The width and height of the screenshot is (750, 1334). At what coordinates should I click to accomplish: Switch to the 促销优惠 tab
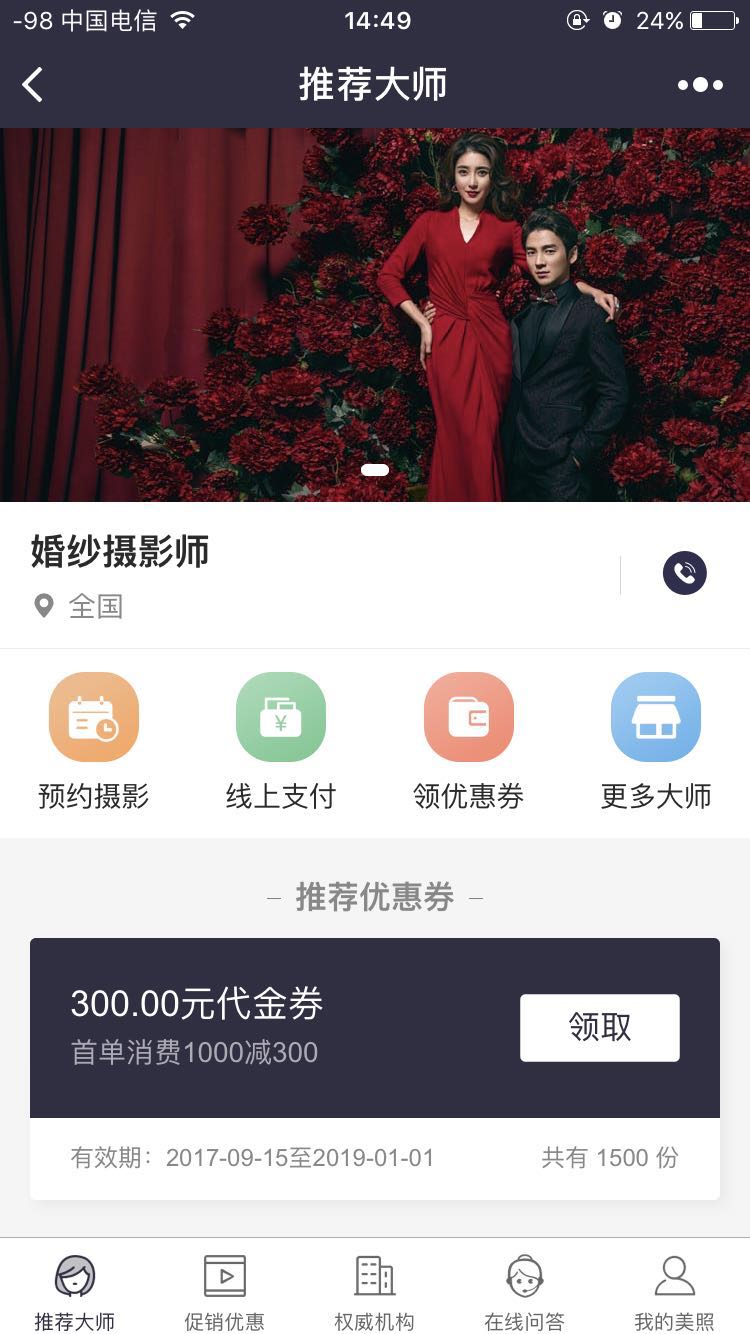(x=225, y=1291)
